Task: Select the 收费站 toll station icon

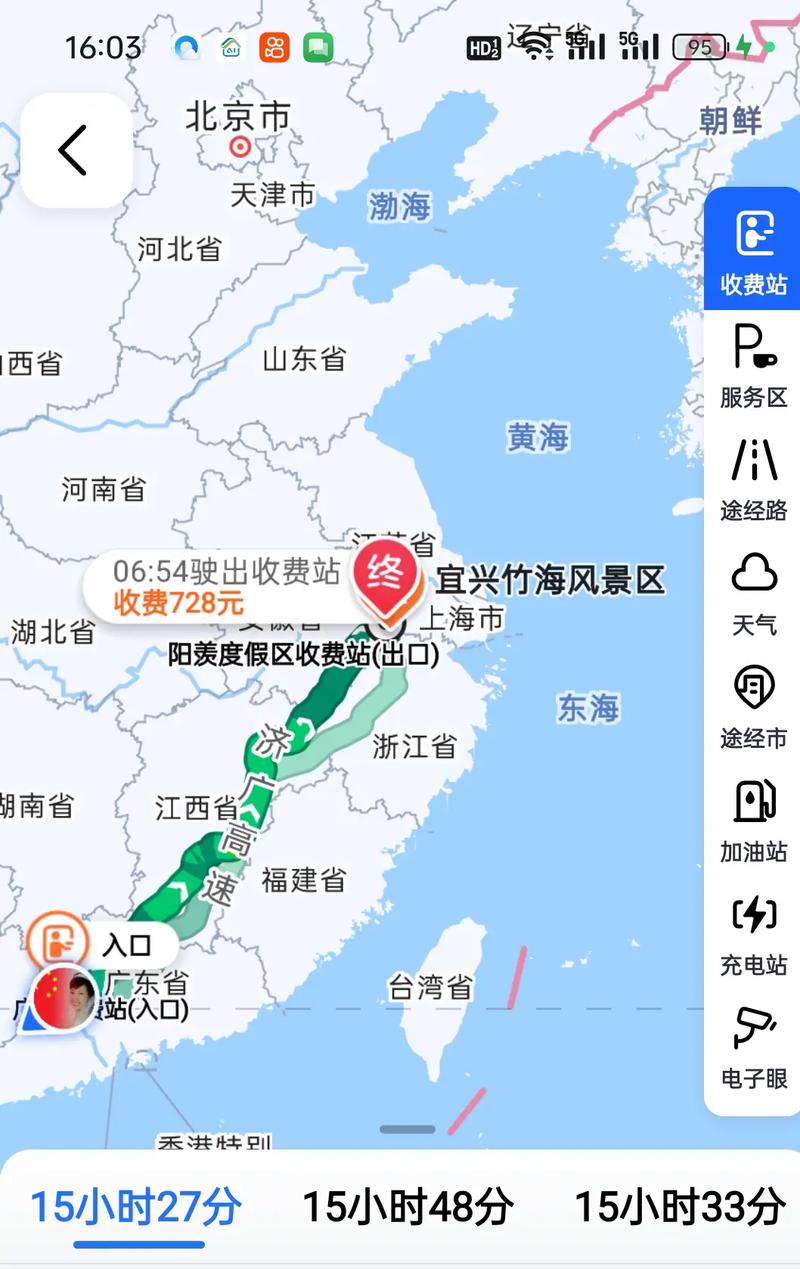Action: (x=752, y=245)
